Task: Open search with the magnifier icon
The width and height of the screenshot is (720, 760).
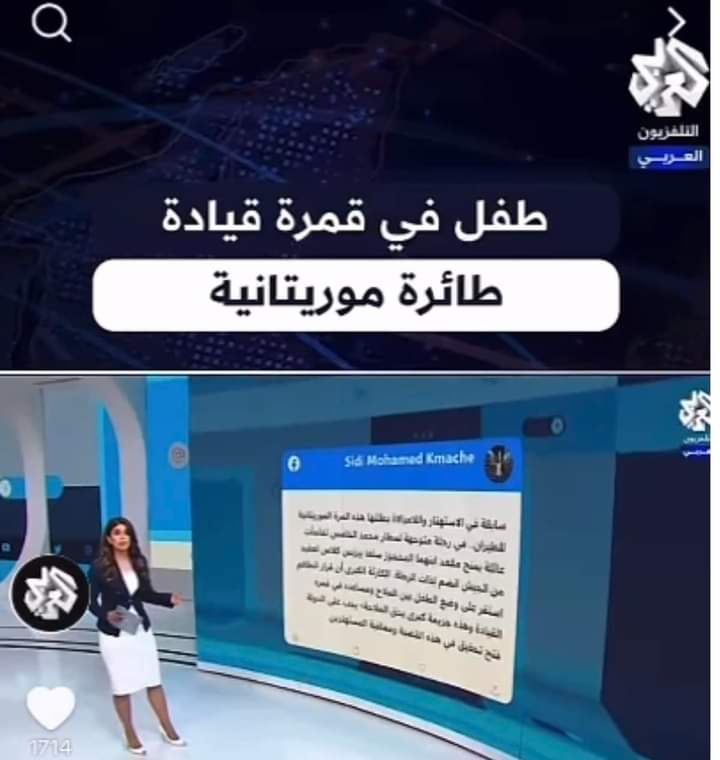Action: tap(51, 23)
